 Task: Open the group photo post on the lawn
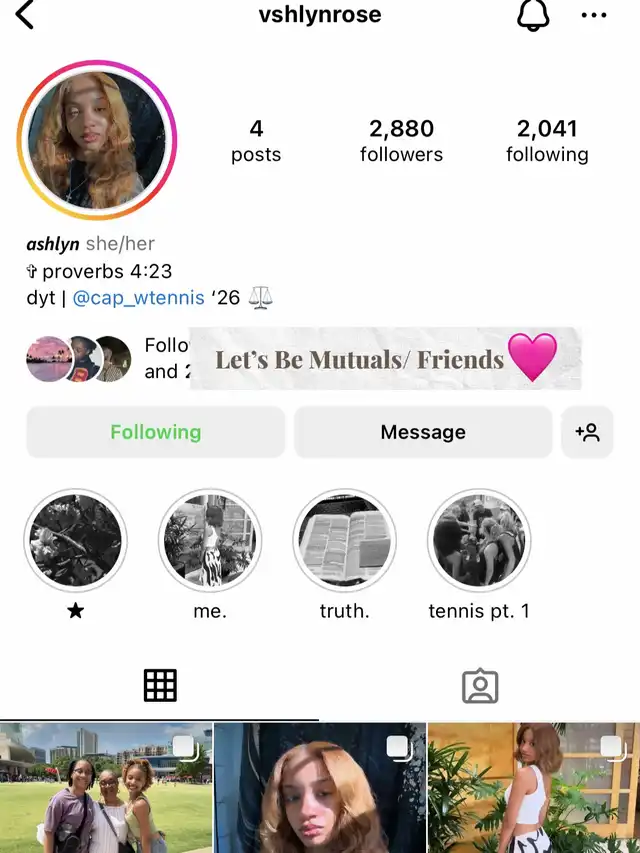point(105,788)
